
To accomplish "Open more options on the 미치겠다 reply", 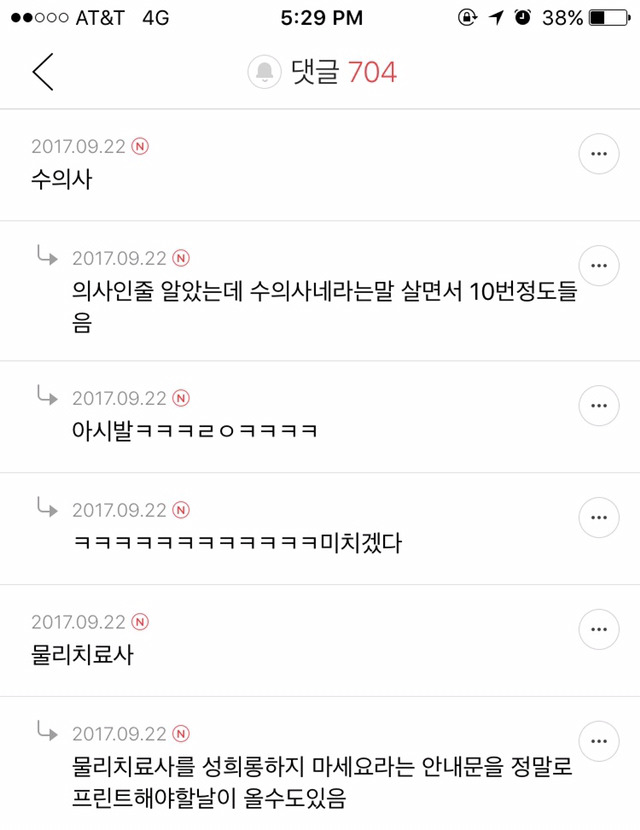I will pos(599,517).
